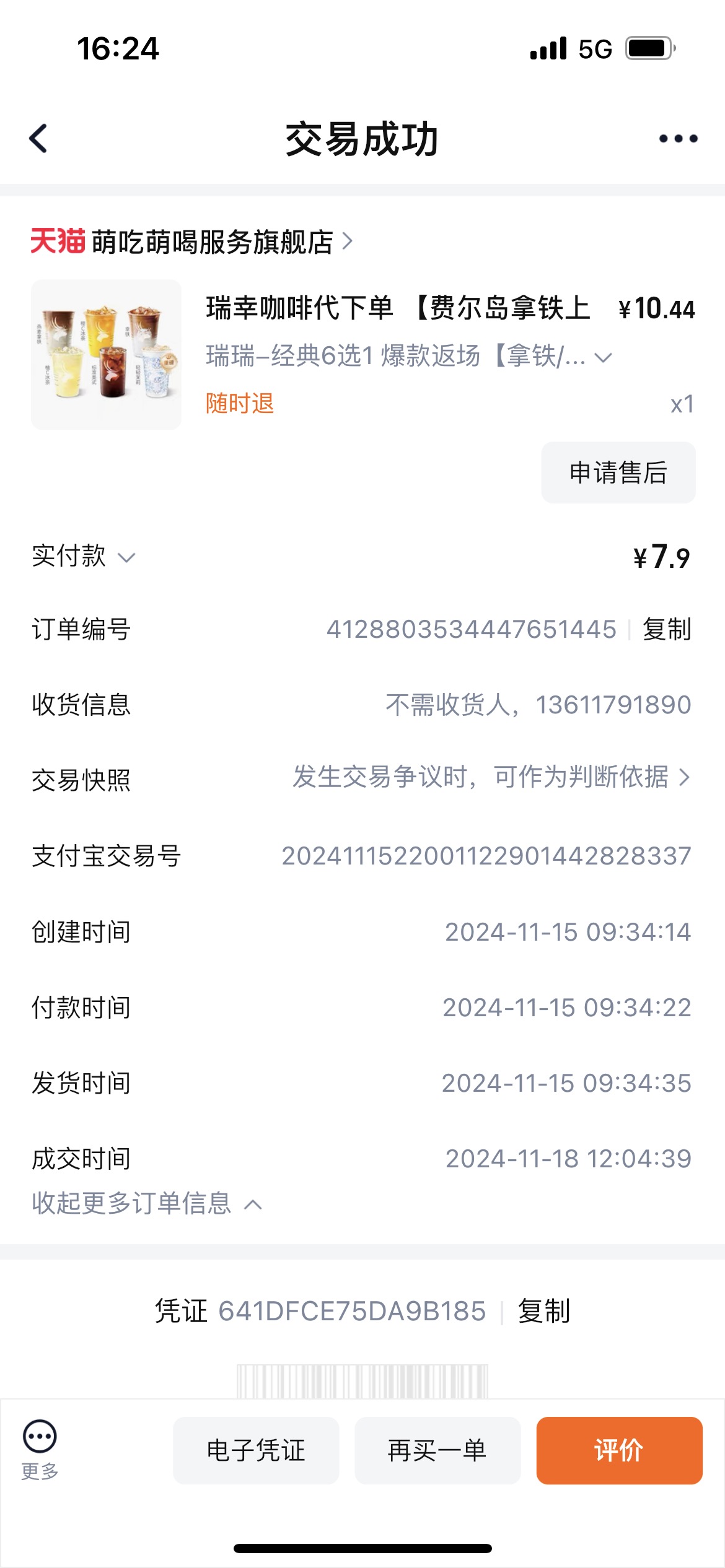Expand the 瑞瑞-经典6选1 spec dropdown
The image size is (725, 1568).
pyautogui.click(x=603, y=357)
